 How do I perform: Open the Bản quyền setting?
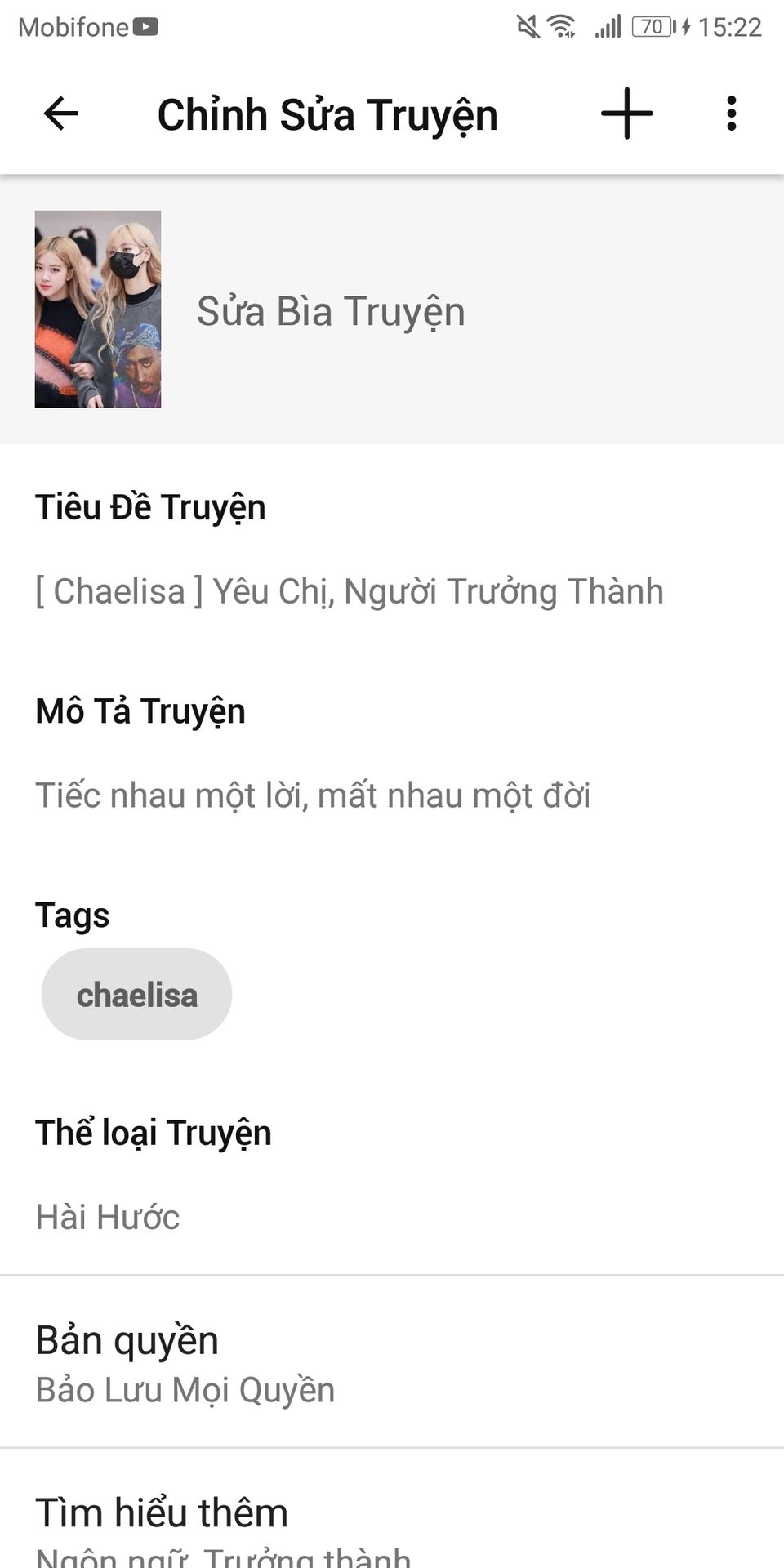click(392, 1362)
